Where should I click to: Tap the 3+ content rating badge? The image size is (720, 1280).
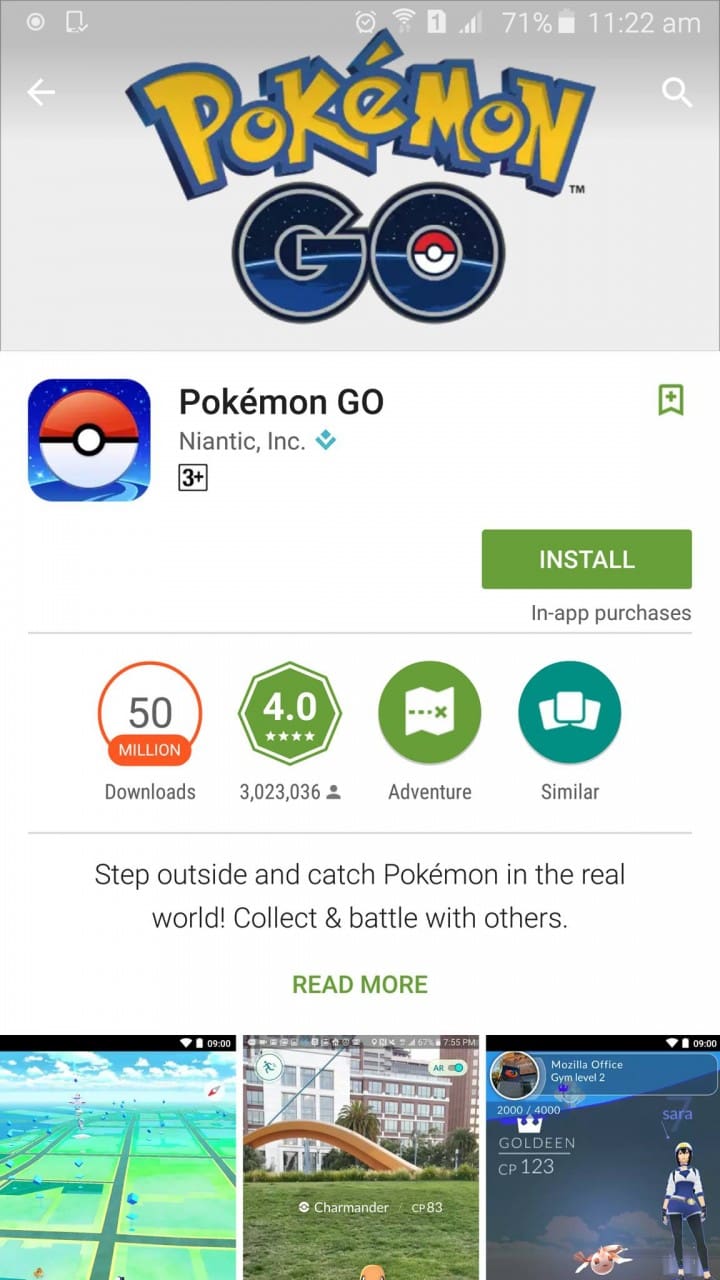coord(192,479)
